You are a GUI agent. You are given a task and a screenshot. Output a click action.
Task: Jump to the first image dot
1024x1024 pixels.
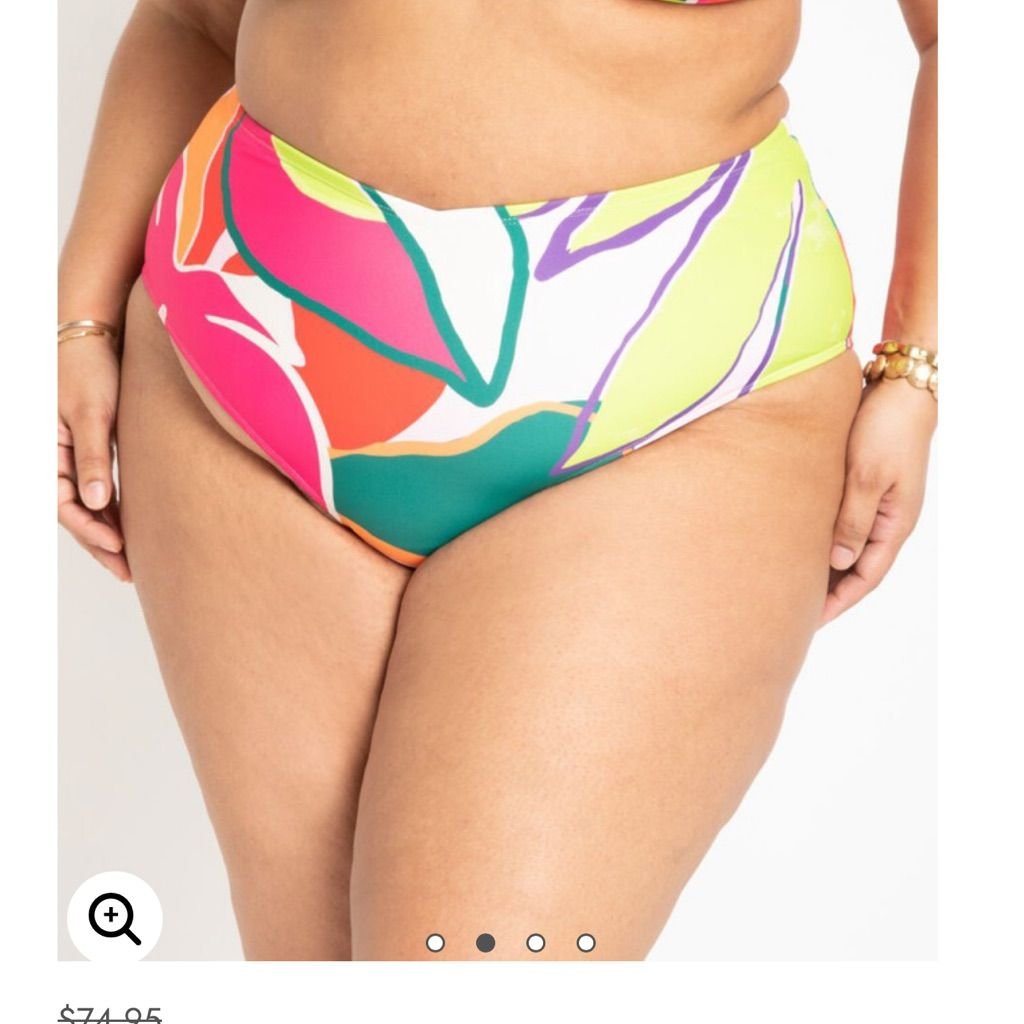coord(435,942)
